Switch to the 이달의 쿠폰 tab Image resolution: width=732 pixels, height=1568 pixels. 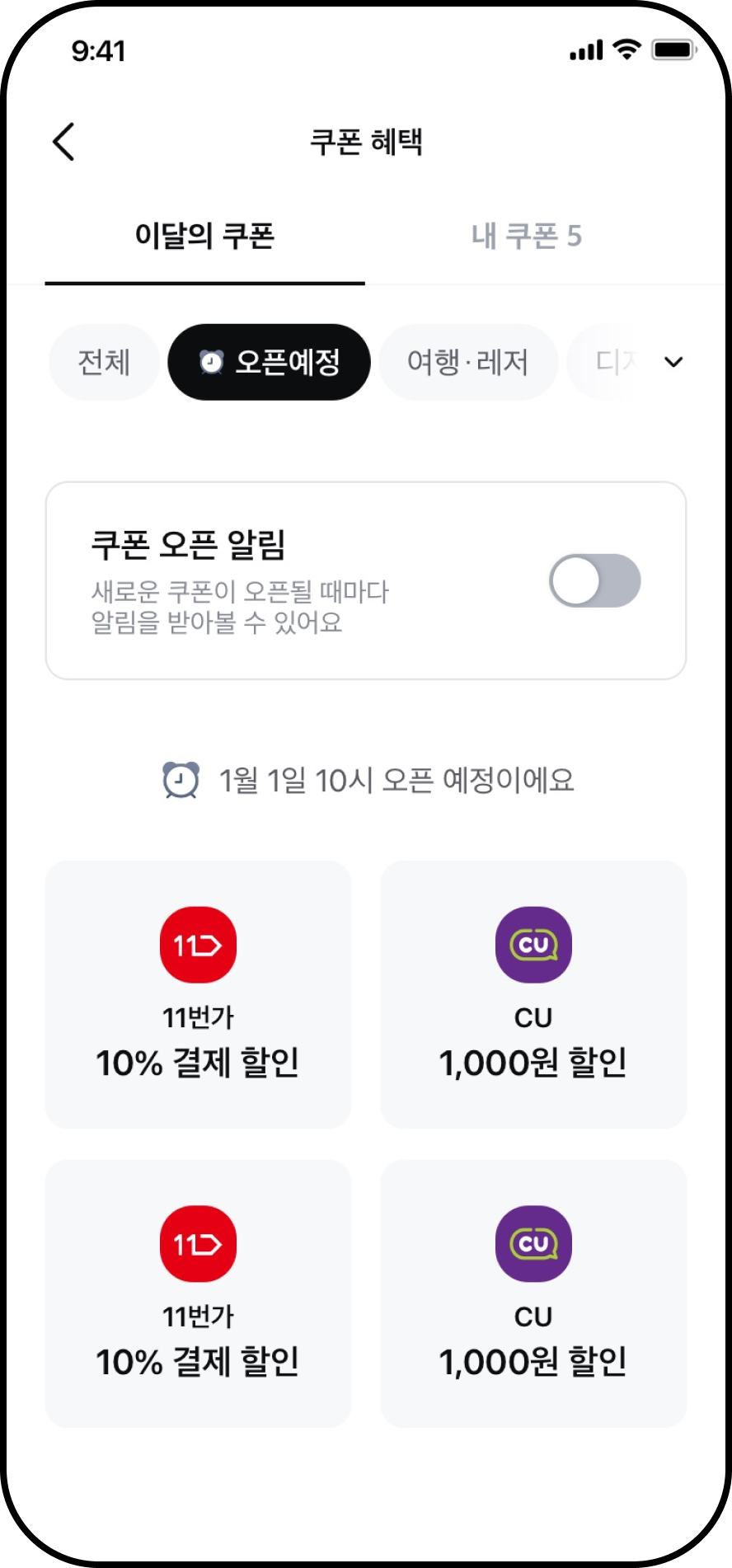[x=204, y=237]
